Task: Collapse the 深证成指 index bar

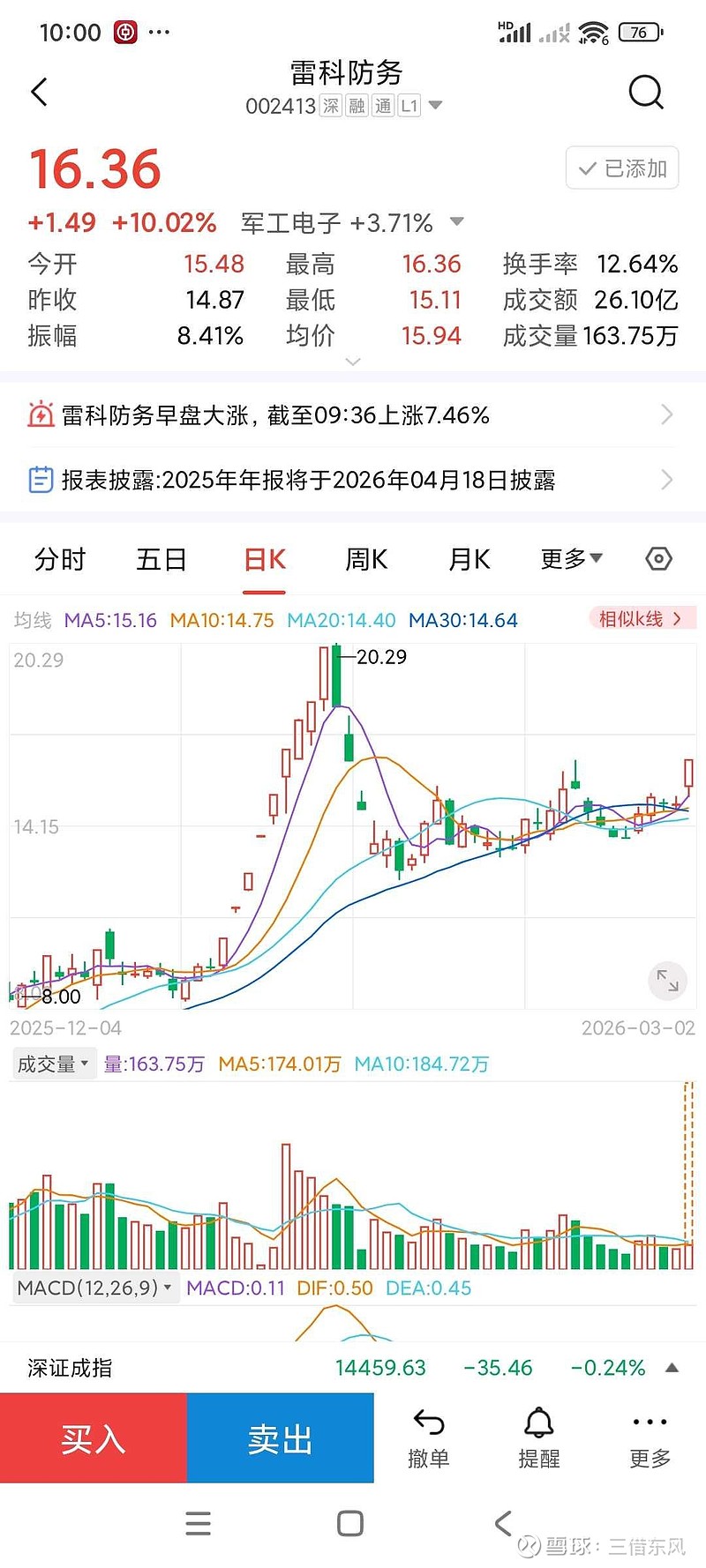Action: pos(672,1367)
